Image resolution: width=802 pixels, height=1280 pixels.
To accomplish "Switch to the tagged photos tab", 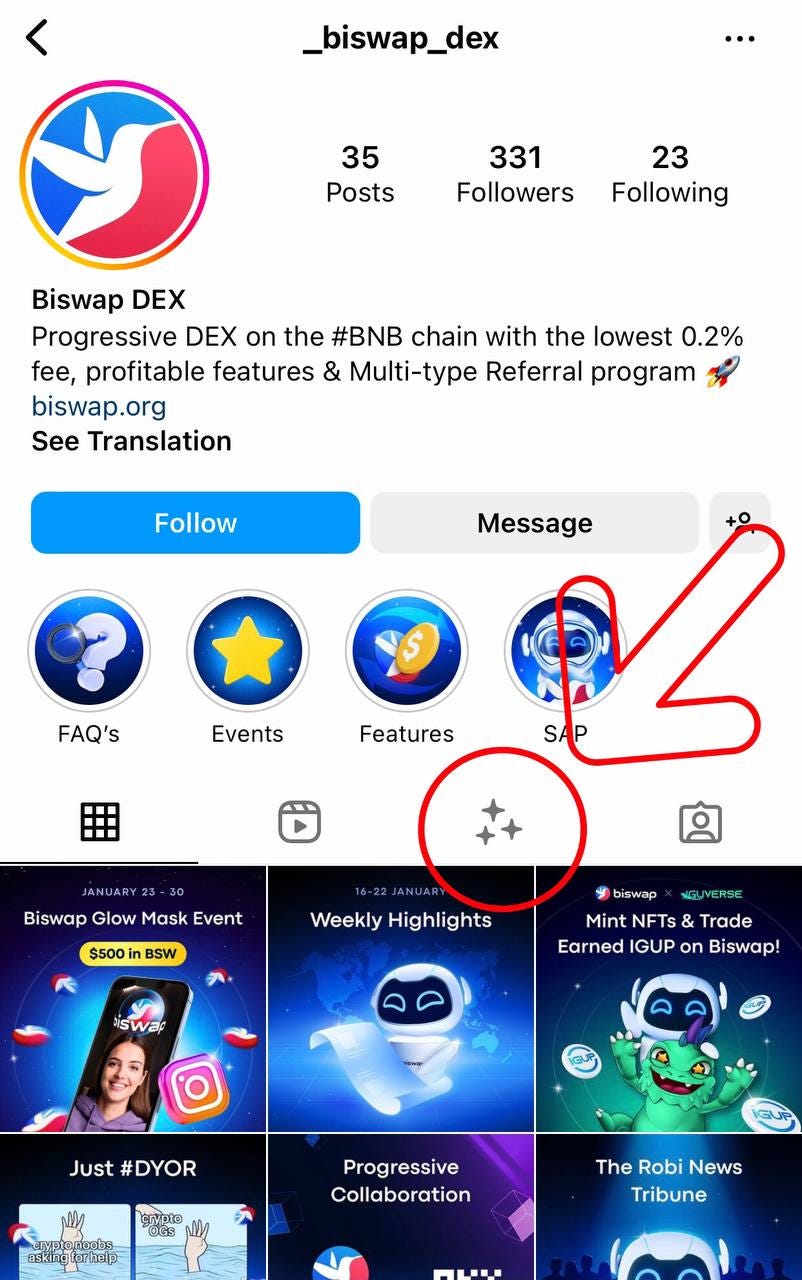I will coord(700,823).
